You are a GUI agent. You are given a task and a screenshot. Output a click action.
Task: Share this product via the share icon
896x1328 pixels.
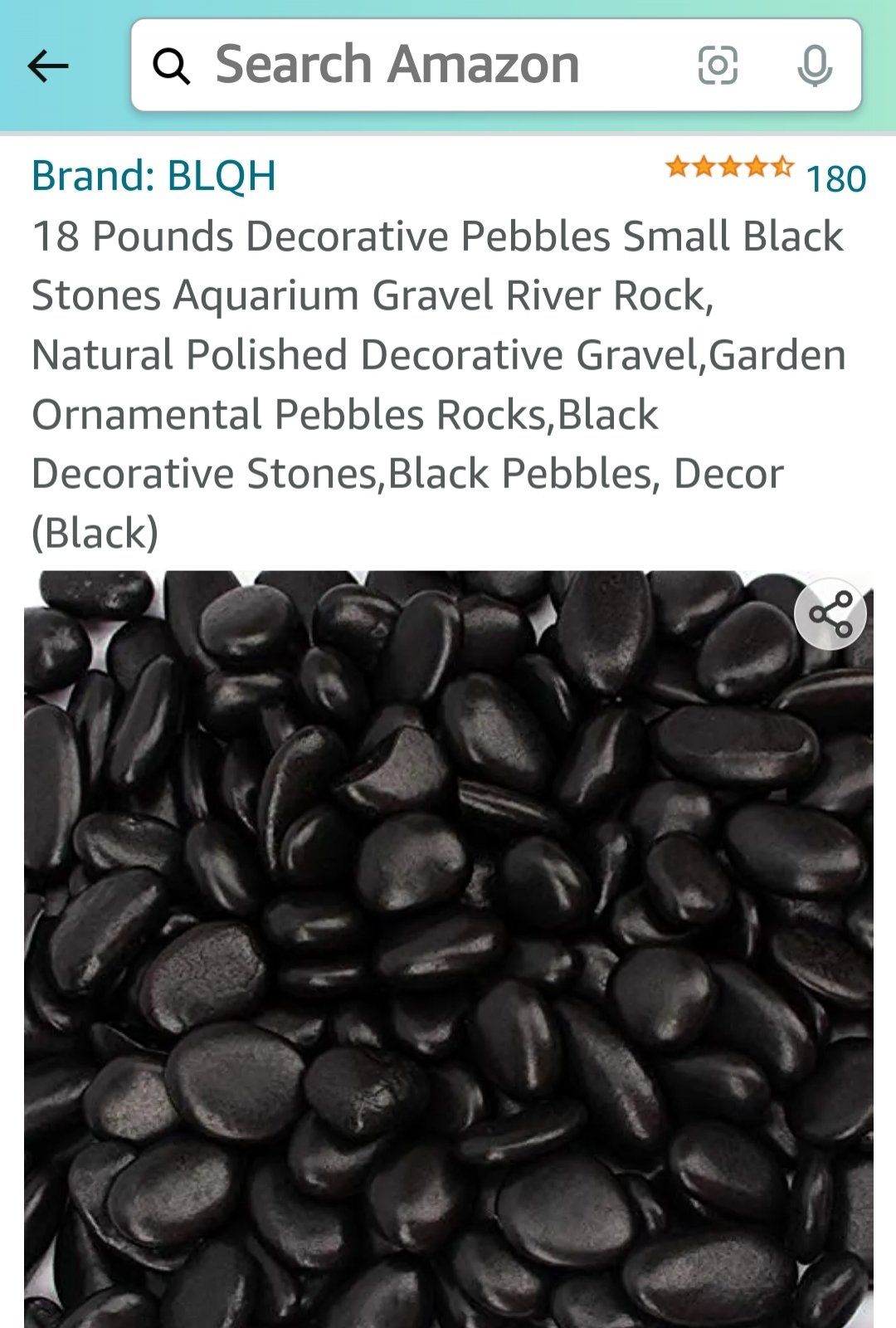pyautogui.click(x=830, y=615)
